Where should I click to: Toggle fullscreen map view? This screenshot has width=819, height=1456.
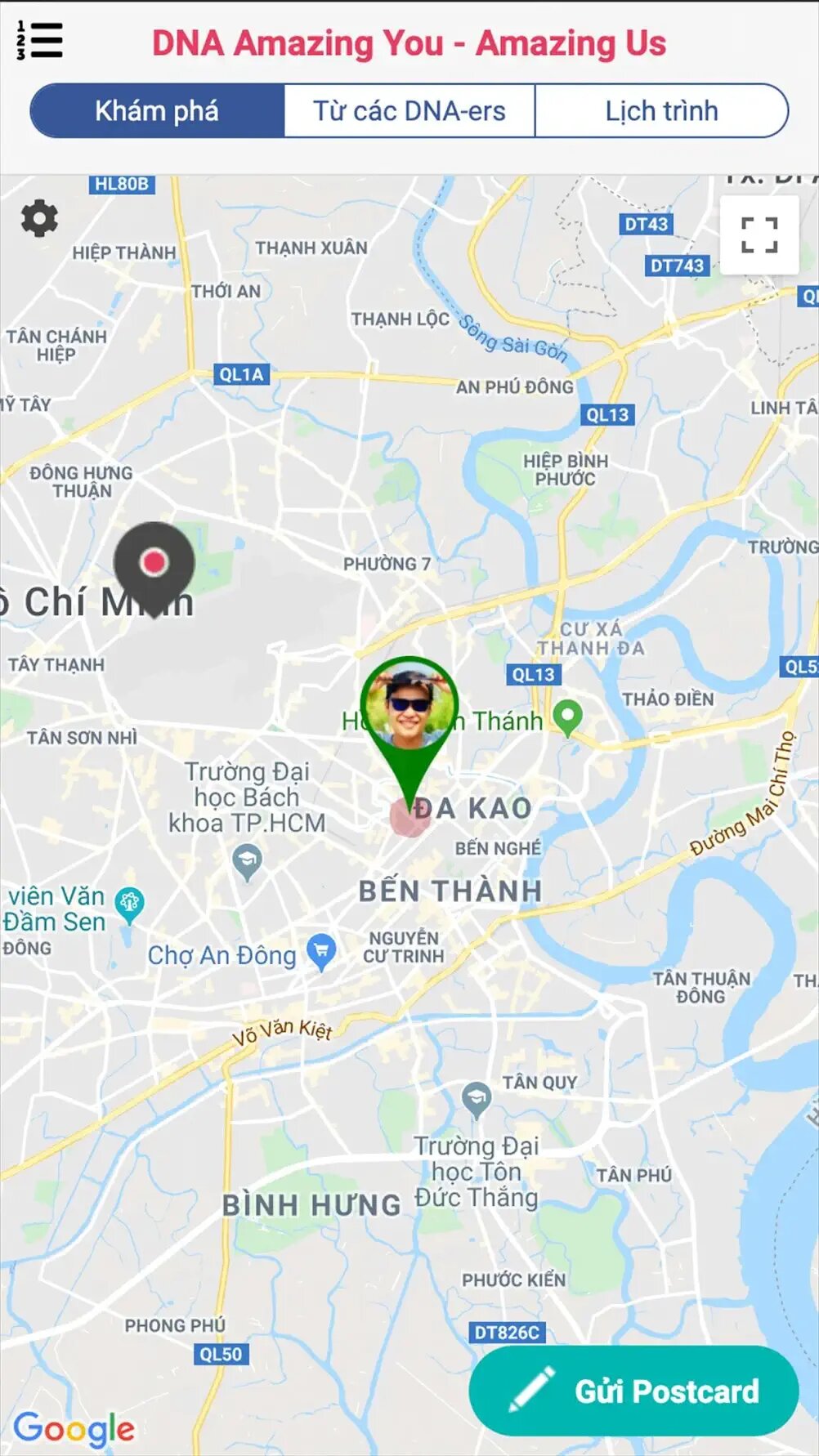point(759,235)
